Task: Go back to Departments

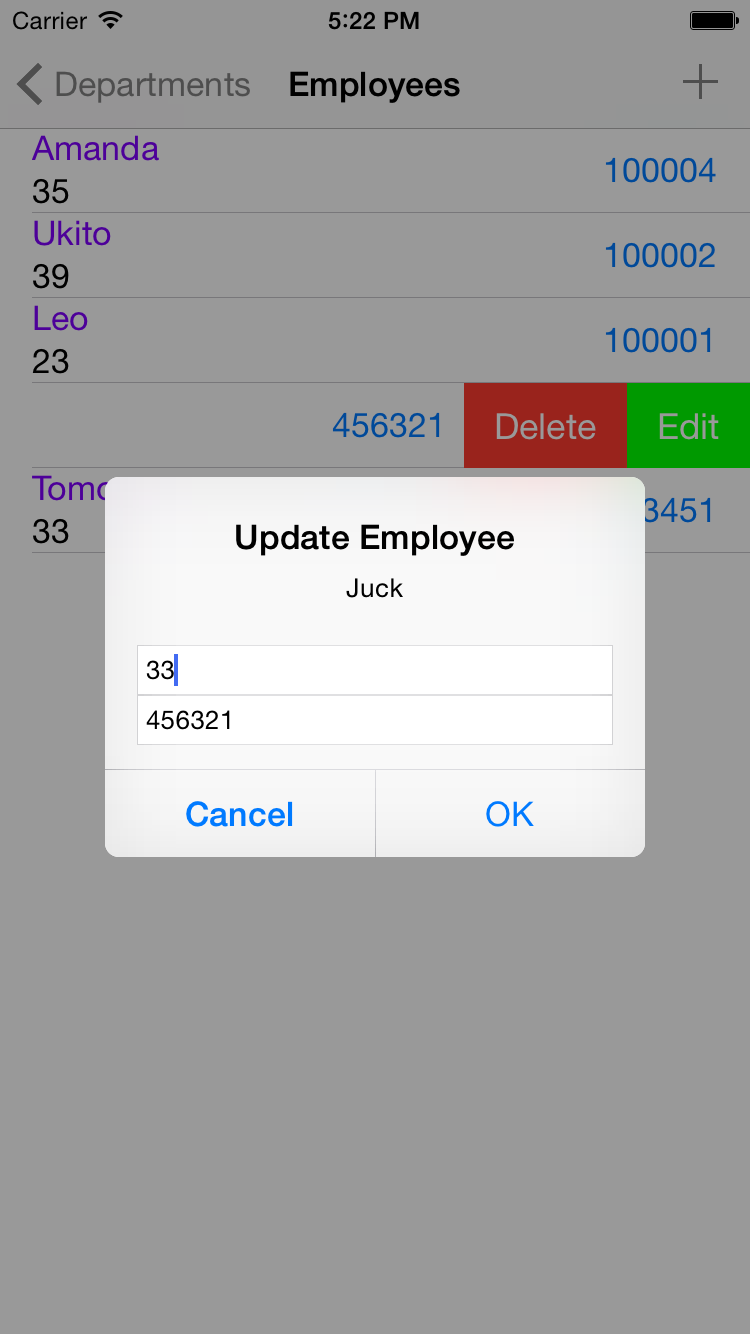Action: click(x=134, y=85)
